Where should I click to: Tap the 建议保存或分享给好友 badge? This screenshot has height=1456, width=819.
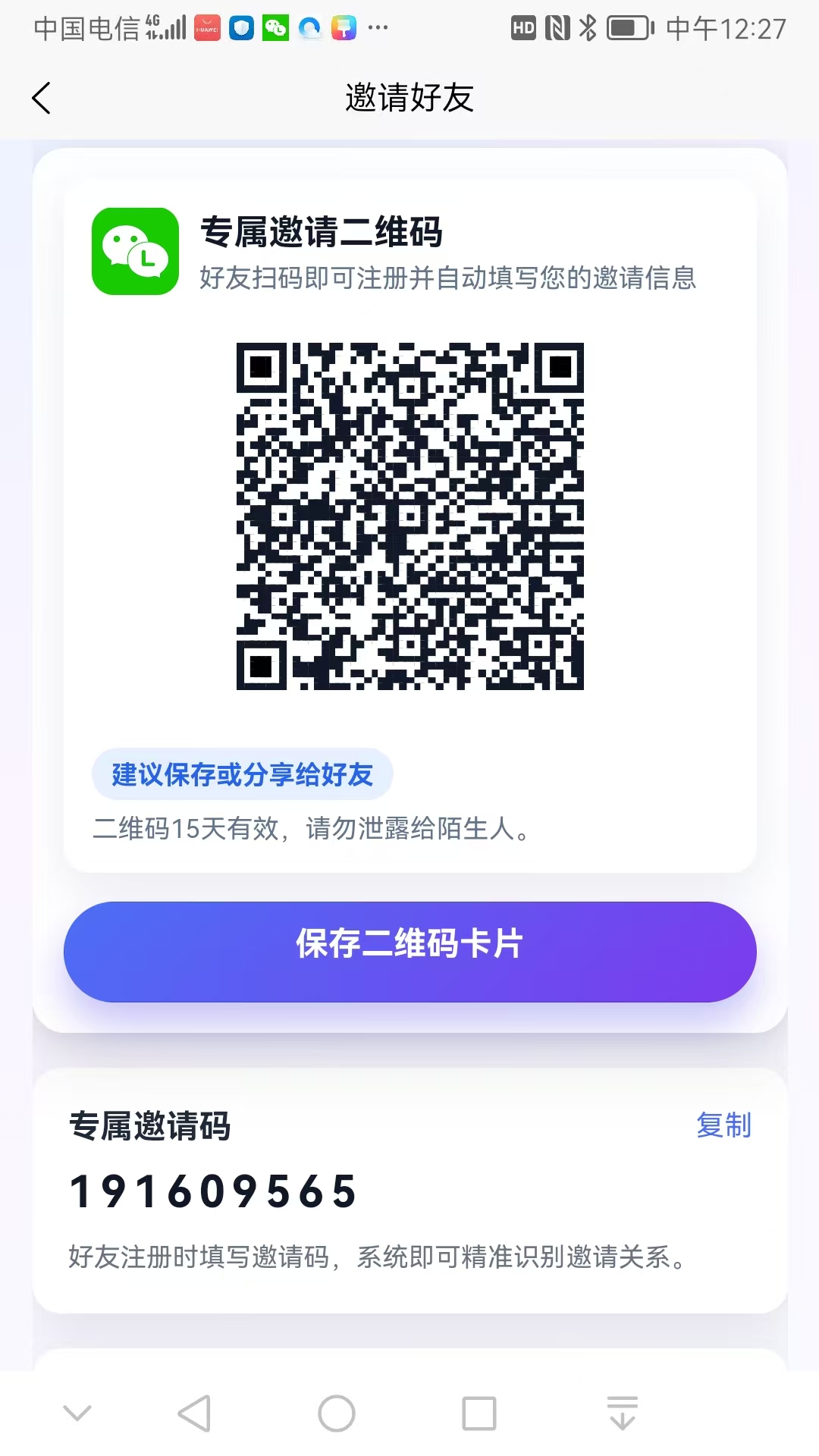click(242, 774)
